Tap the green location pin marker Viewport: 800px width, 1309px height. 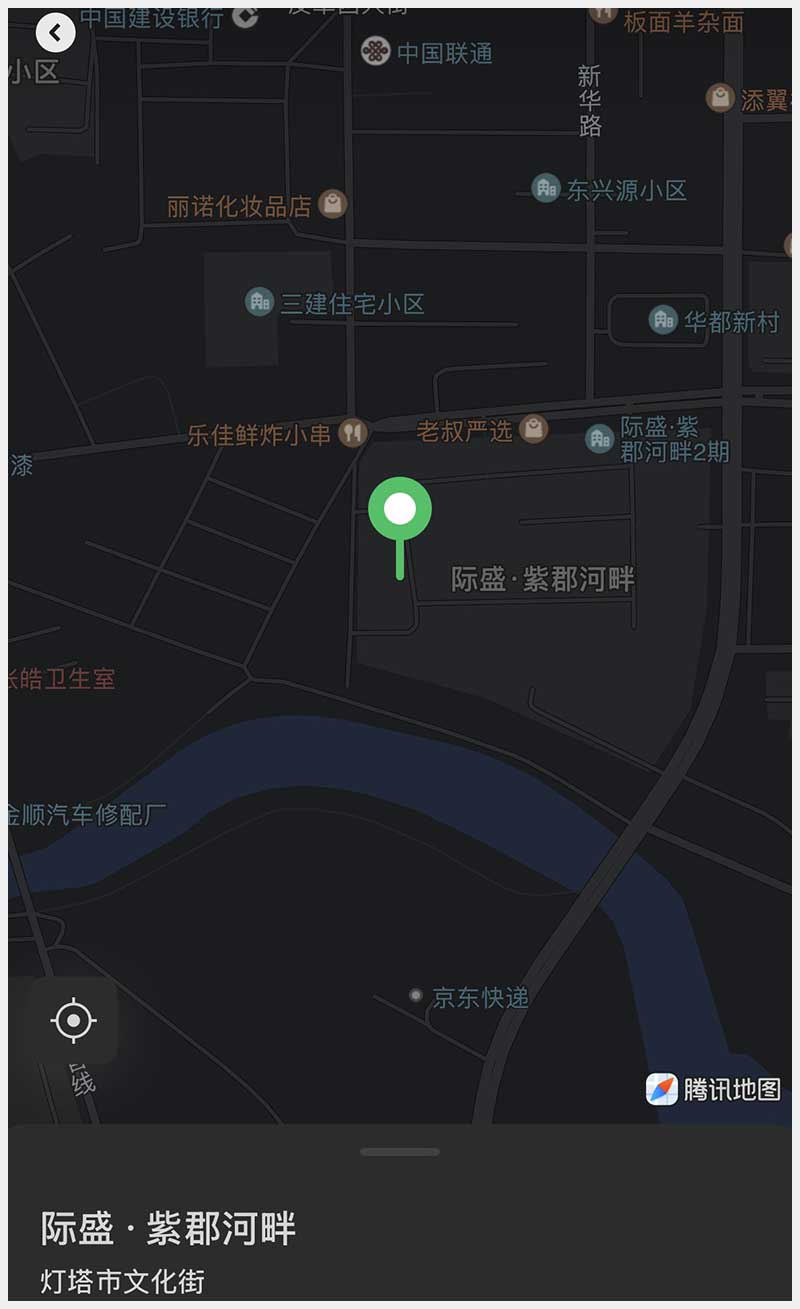(x=400, y=509)
